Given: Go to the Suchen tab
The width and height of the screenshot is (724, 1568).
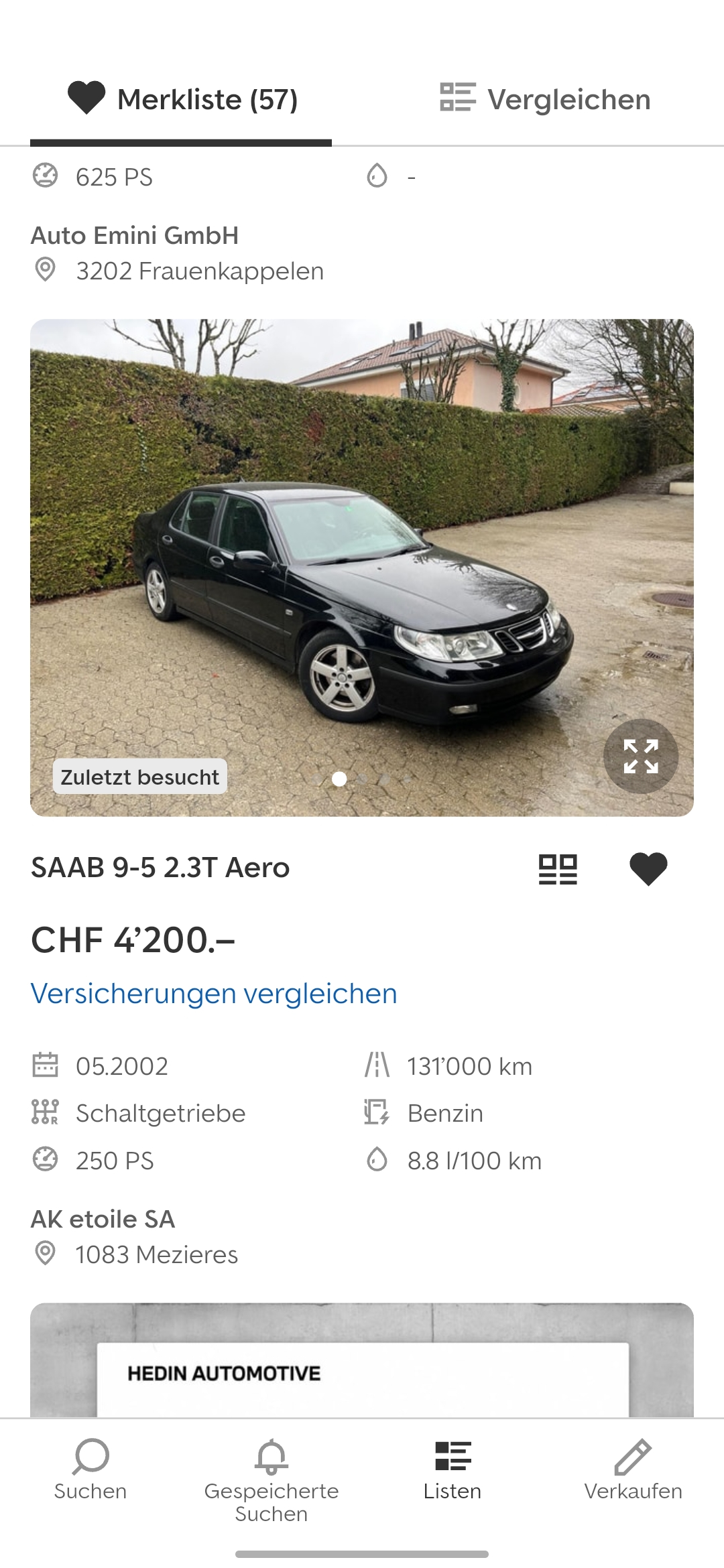Looking at the screenshot, I should click(x=90, y=1467).
